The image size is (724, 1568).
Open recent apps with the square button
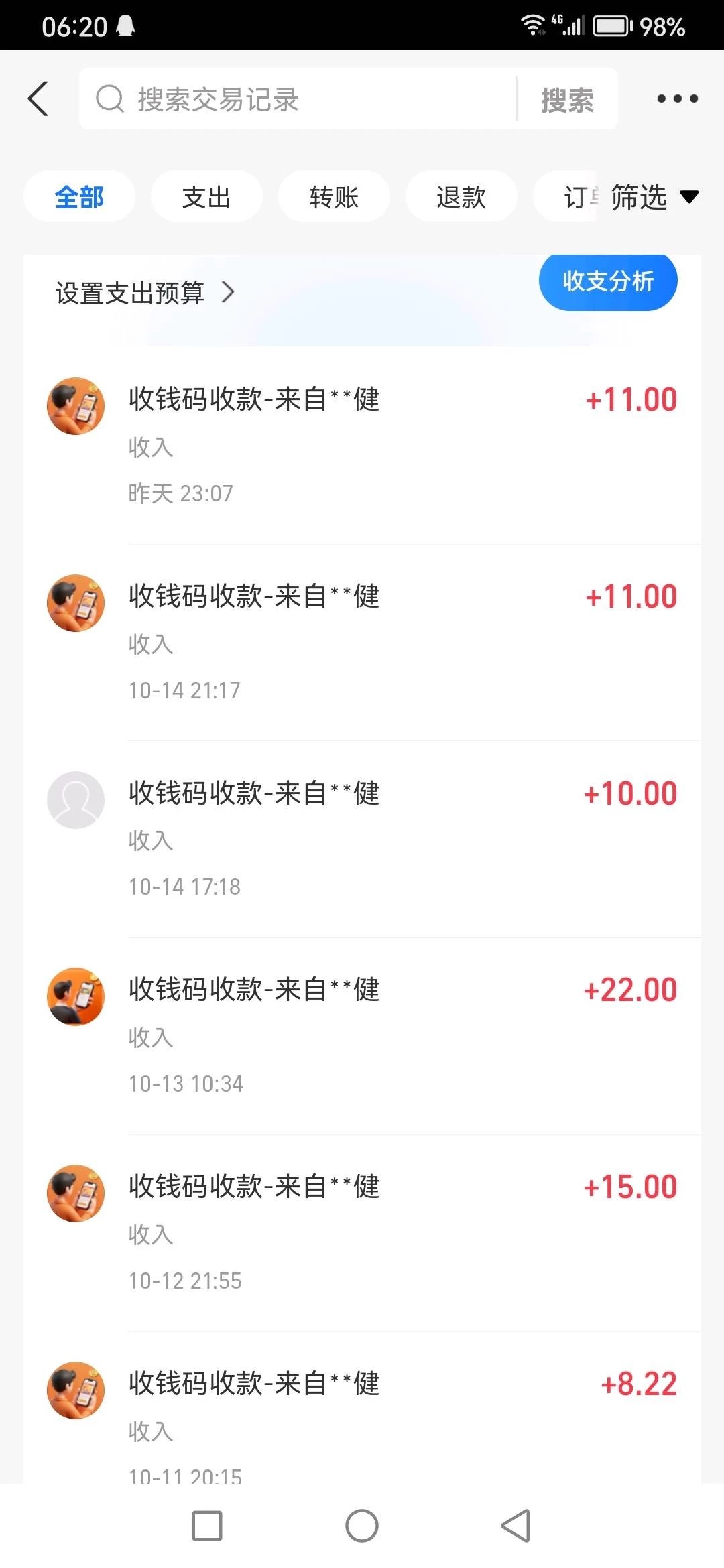[x=207, y=1526]
